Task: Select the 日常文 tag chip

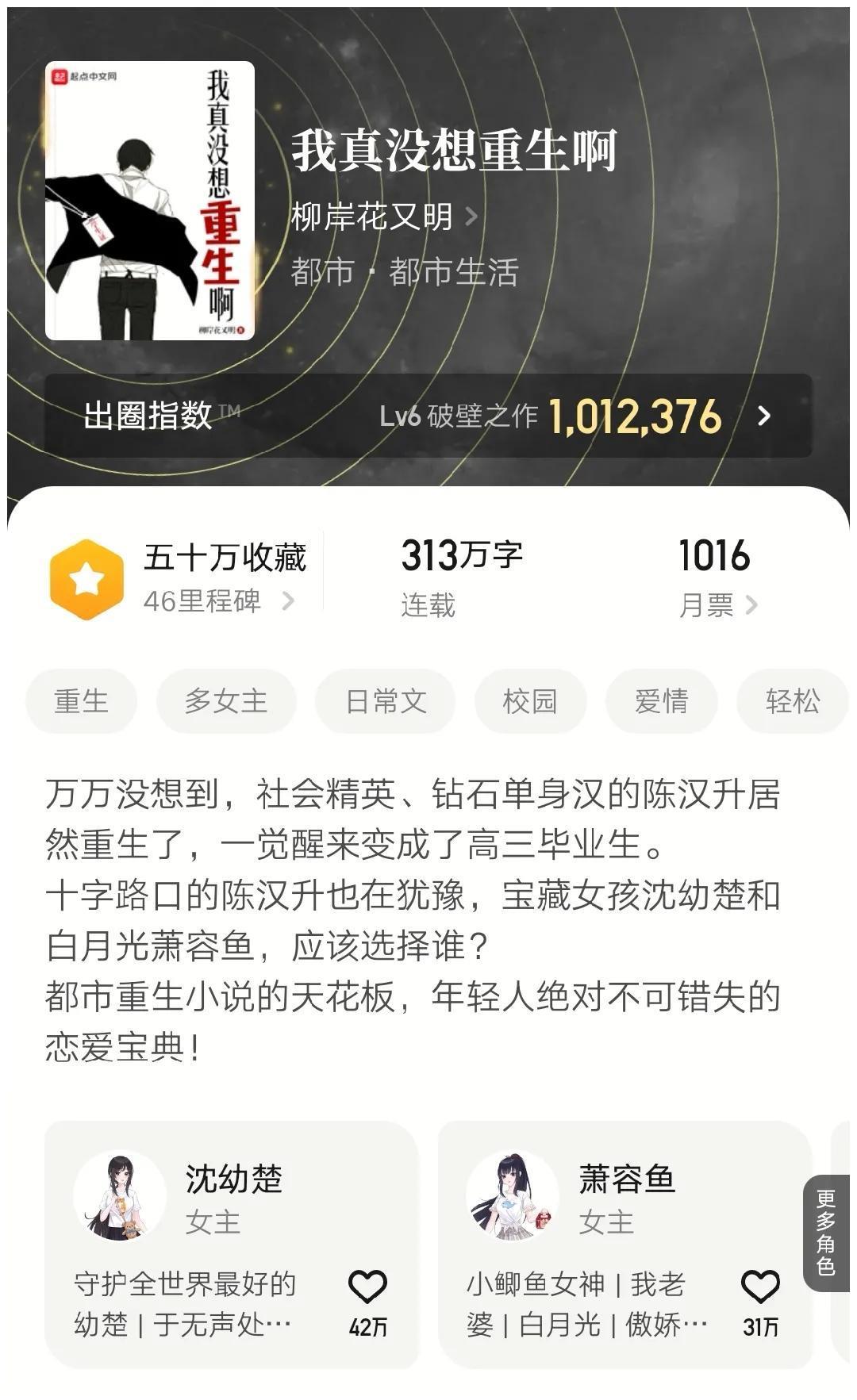Action: coord(386,701)
